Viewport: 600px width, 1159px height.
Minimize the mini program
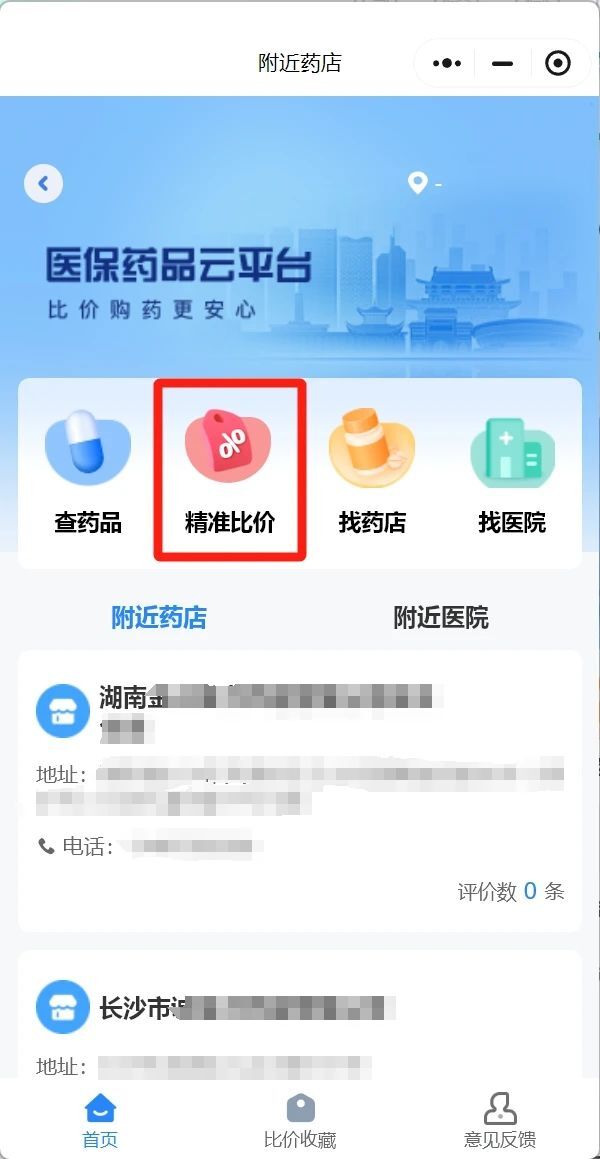click(x=502, y=63)
